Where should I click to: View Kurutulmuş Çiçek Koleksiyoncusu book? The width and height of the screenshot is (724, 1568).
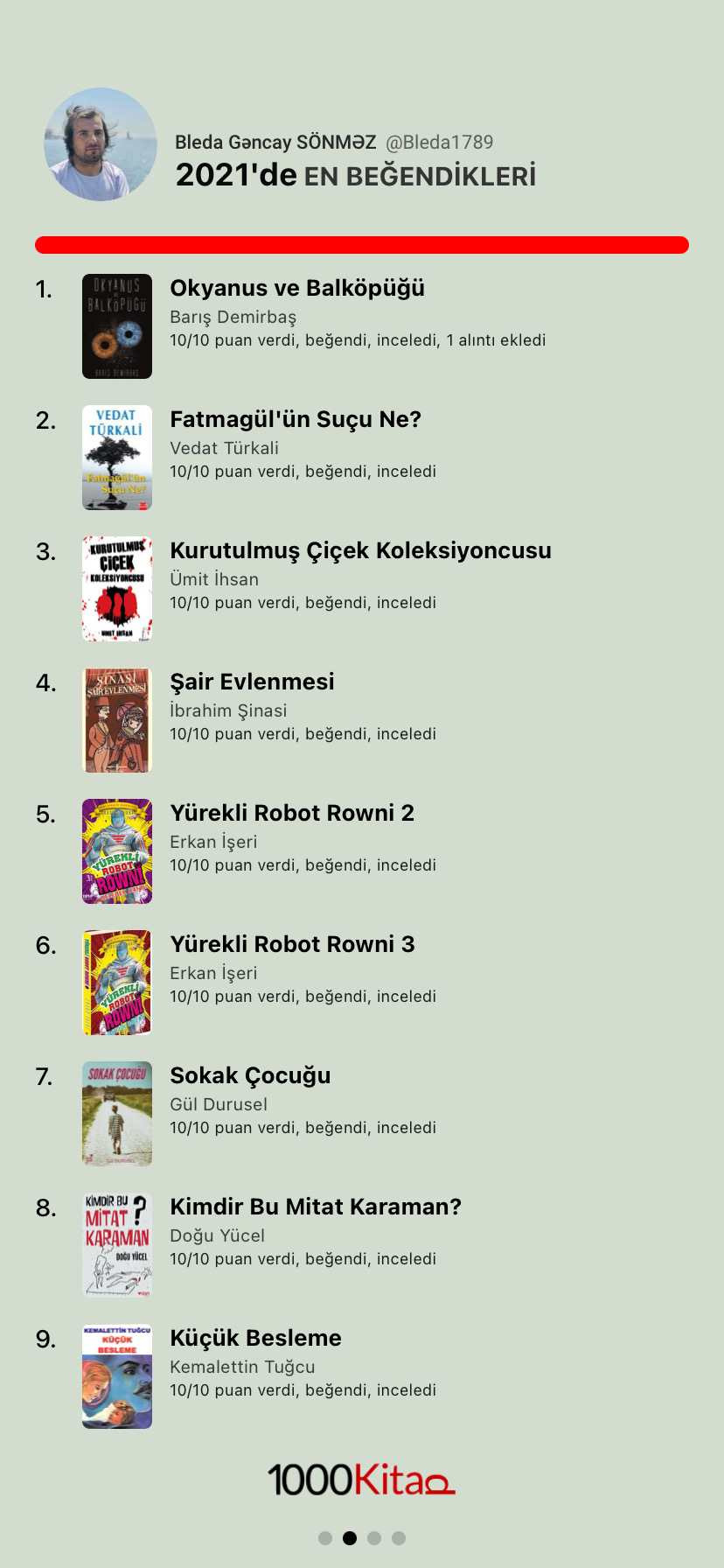click(x=359, y=551)
